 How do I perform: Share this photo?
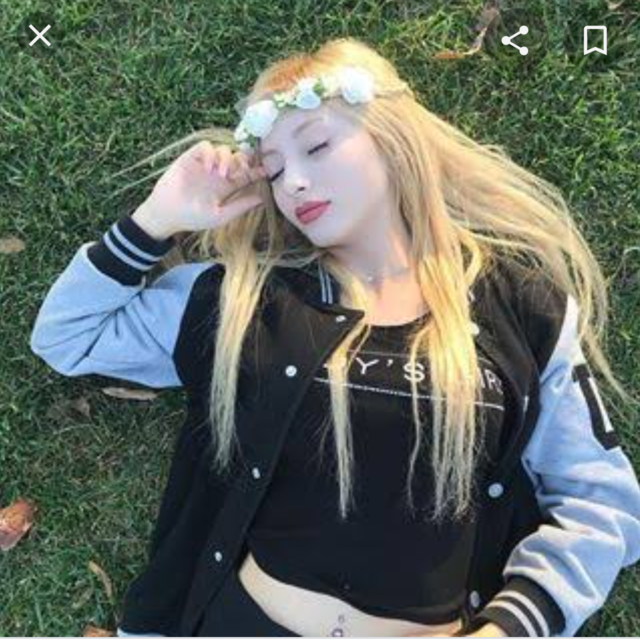(x=515, y=40)
